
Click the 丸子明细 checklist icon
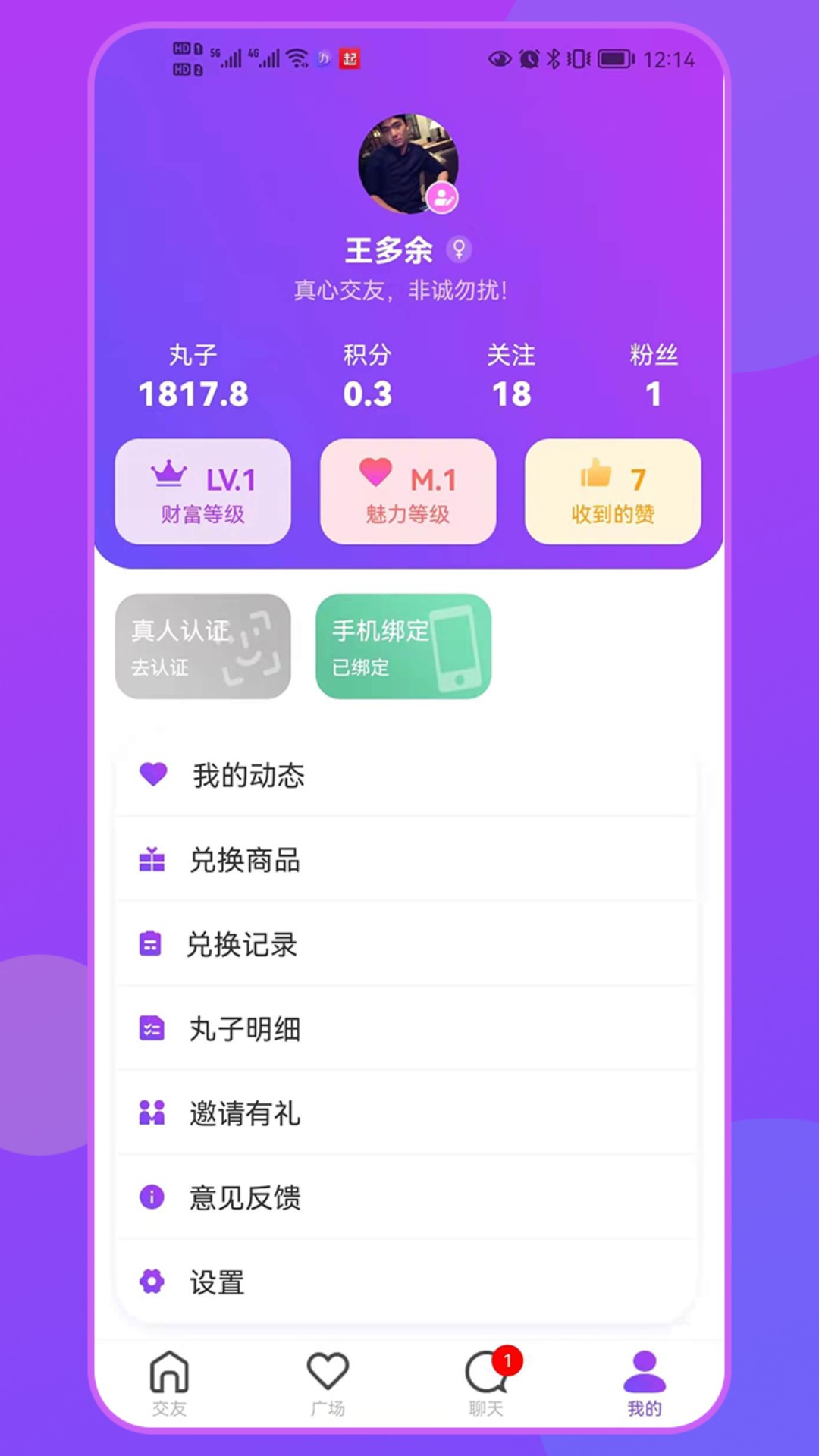[152, 1029]
